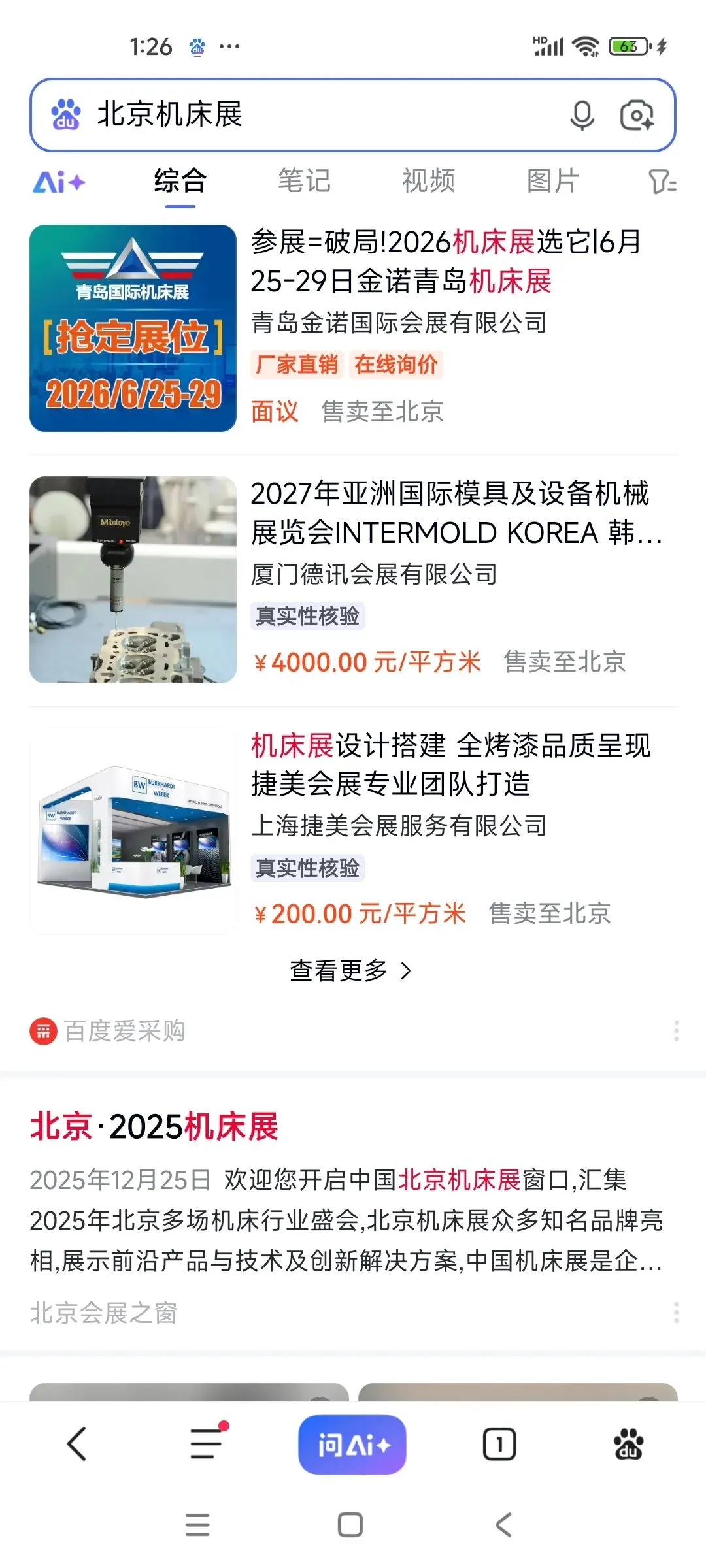Switch to the 图片 tab
The width and height of the screenshot is (706, 1568).
coord(552,181)
